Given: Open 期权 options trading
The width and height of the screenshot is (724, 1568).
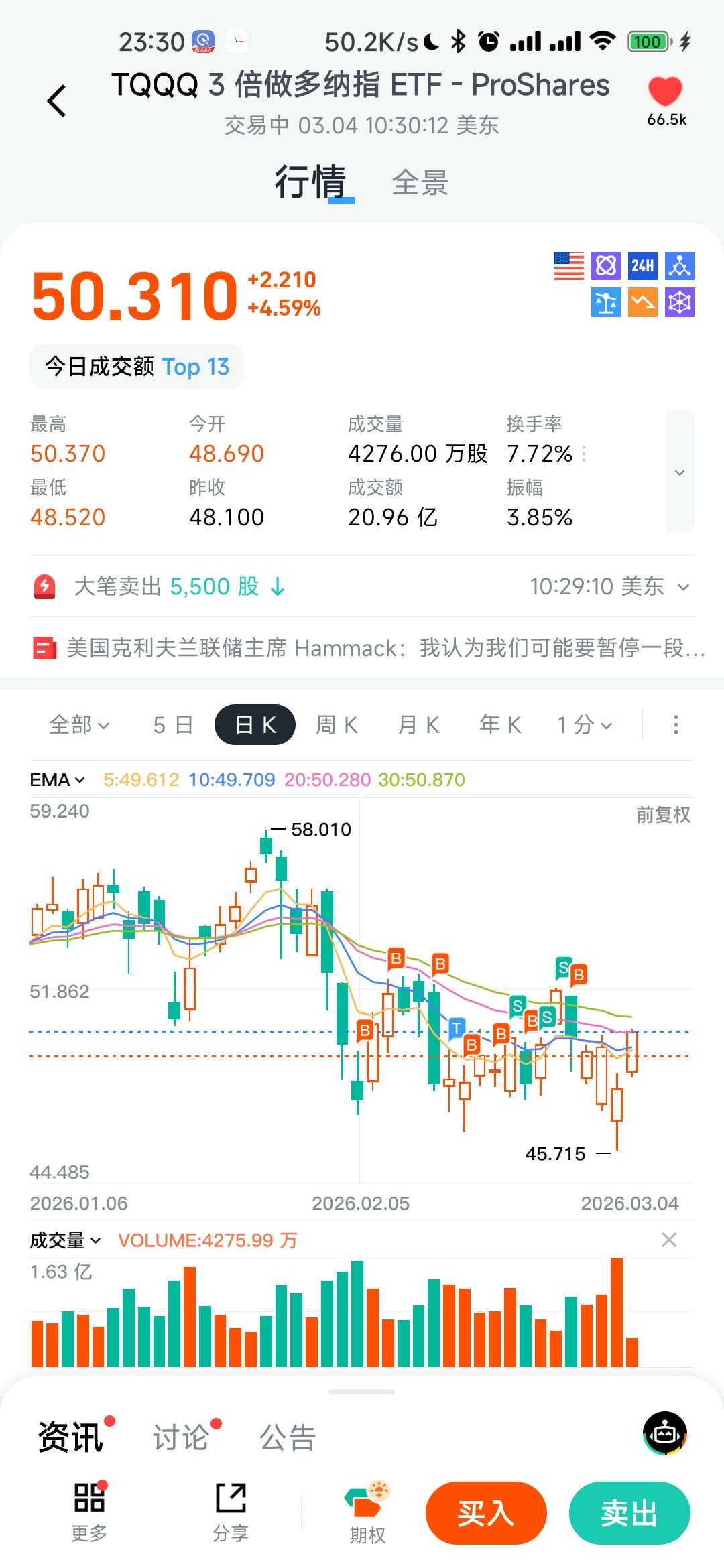Looking at the screenshot, I should click(367, 1513).
